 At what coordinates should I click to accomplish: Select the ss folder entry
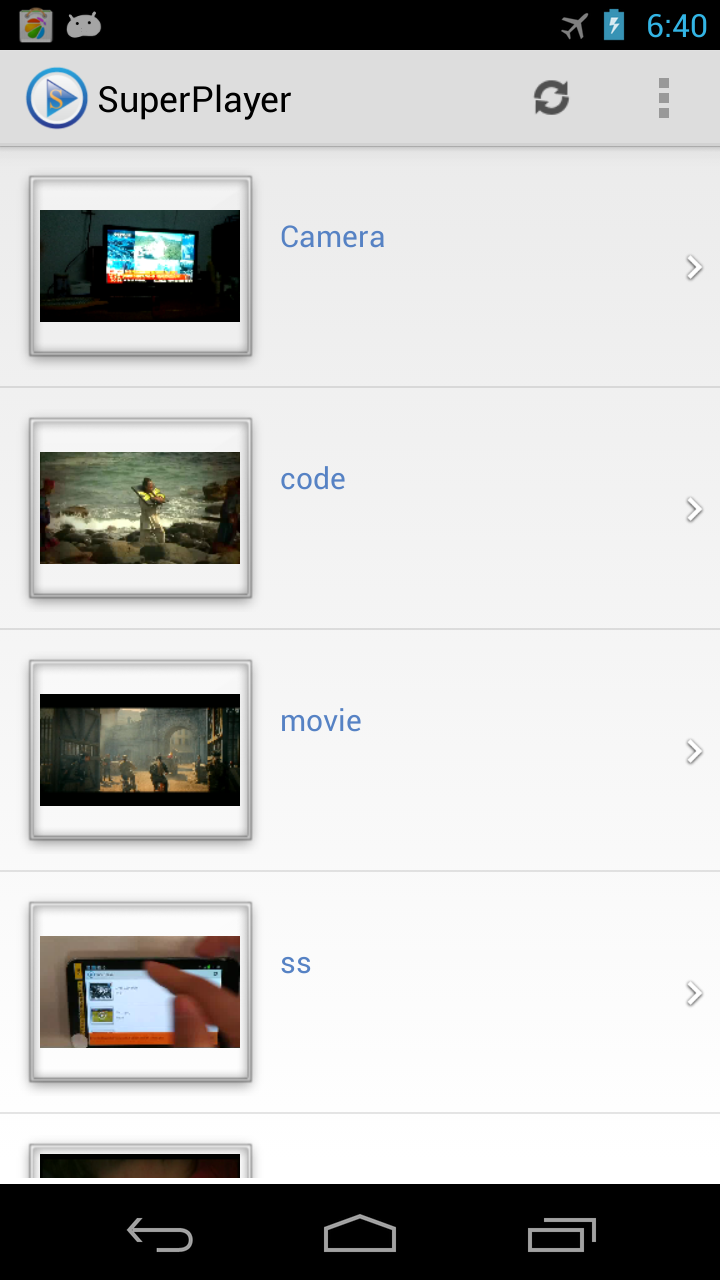(295, 962)
